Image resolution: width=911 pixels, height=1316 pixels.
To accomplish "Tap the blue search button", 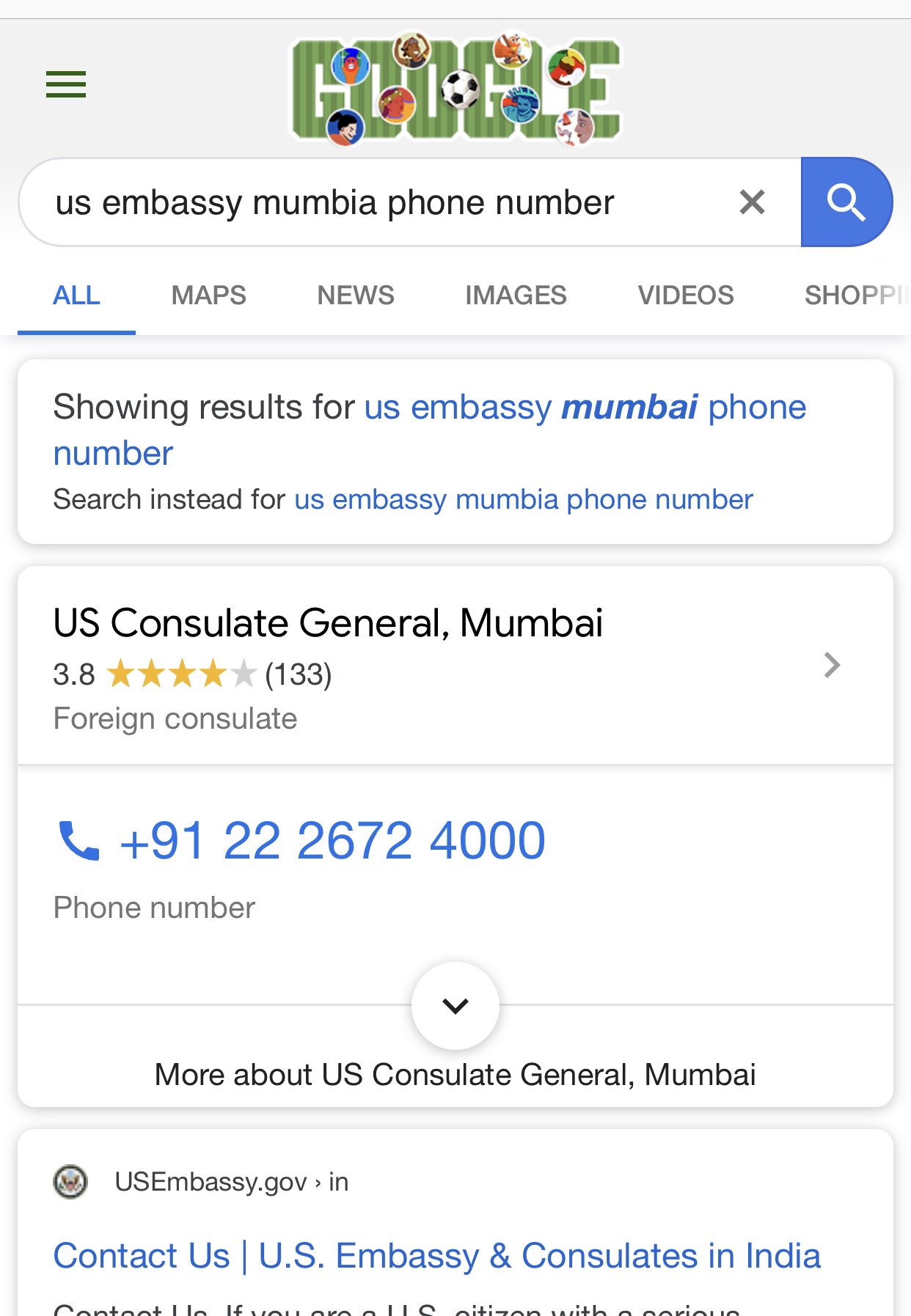I will click(x=846, y=202).
